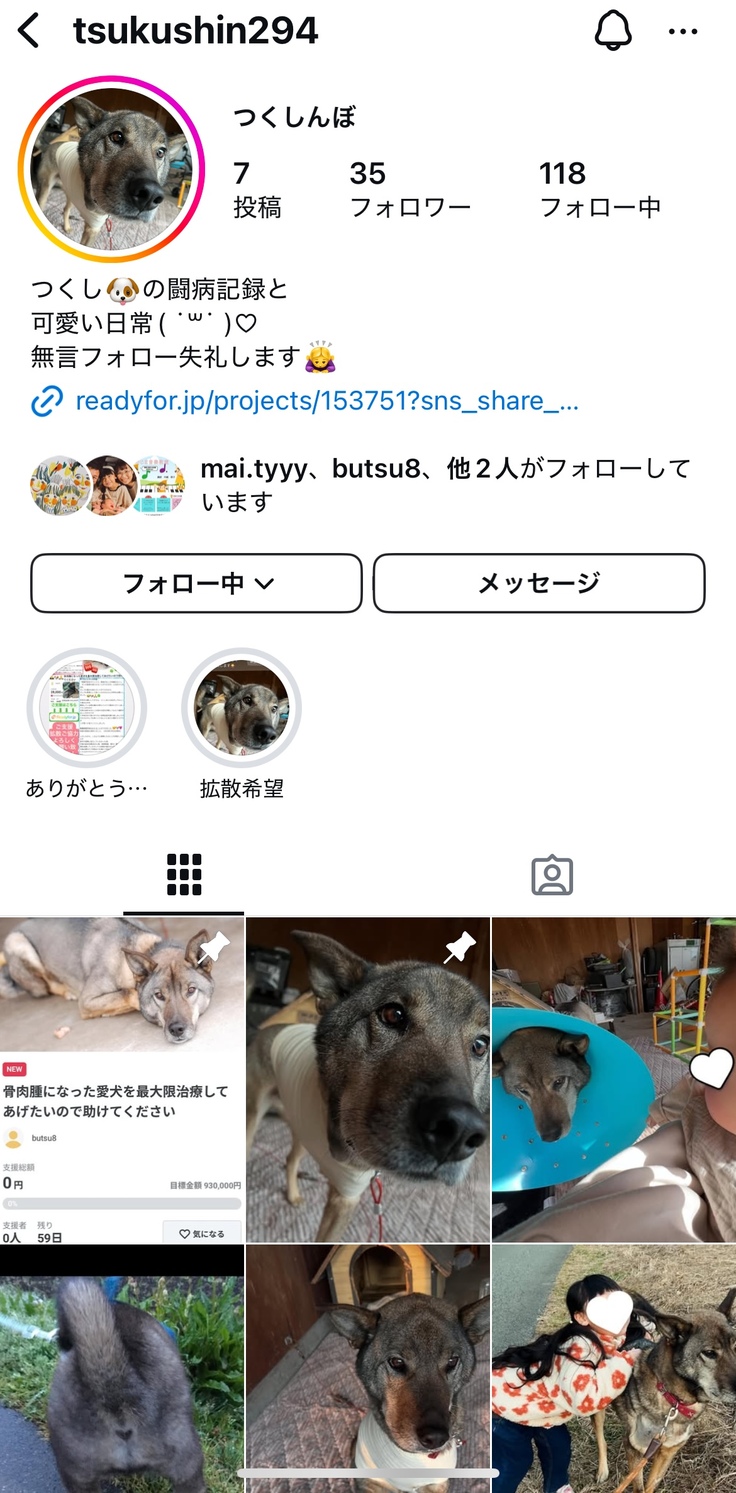The width and height of the screenshot is (736, 1493).
Task: Open the フォロー中 following list count
Action: coord(599,189)
